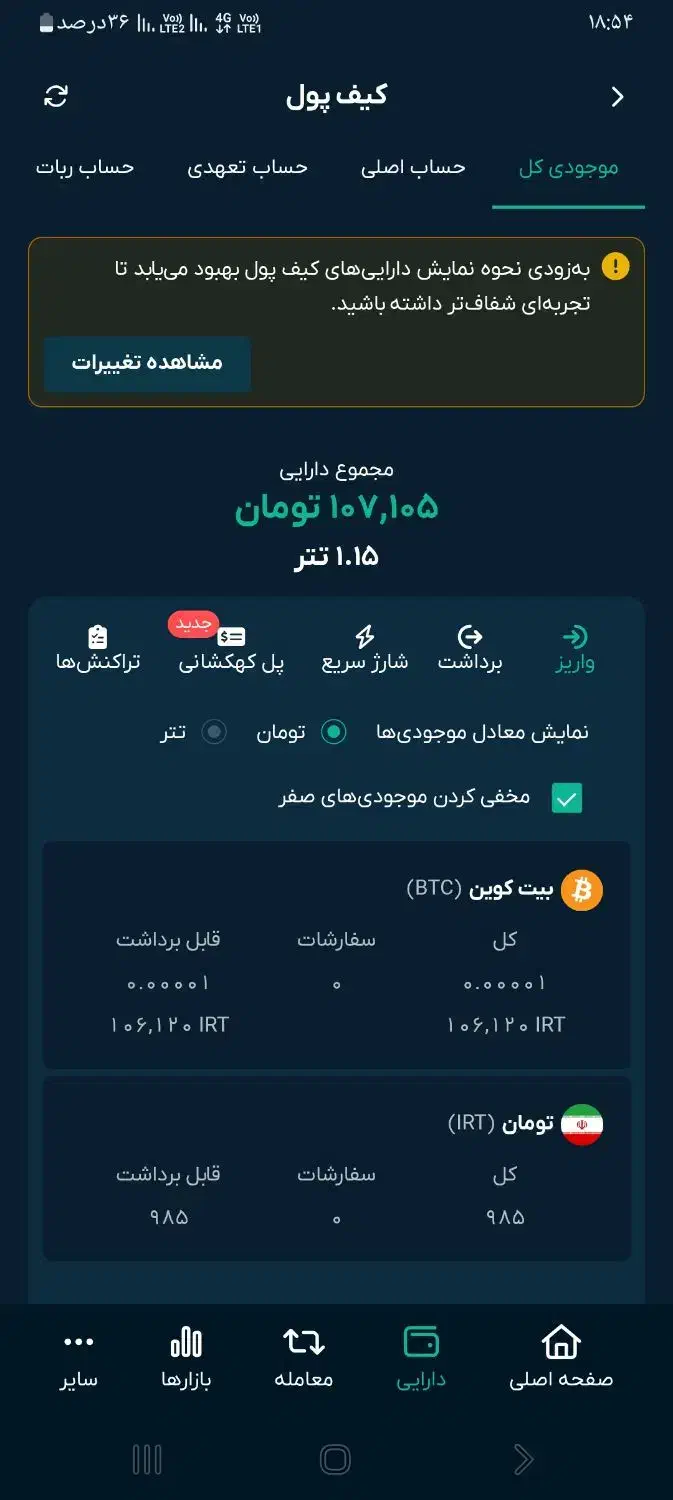This screenshot has height=1500, width=673.
Task: Select the موجودی کل tab
Action: [x=568, y=167]
